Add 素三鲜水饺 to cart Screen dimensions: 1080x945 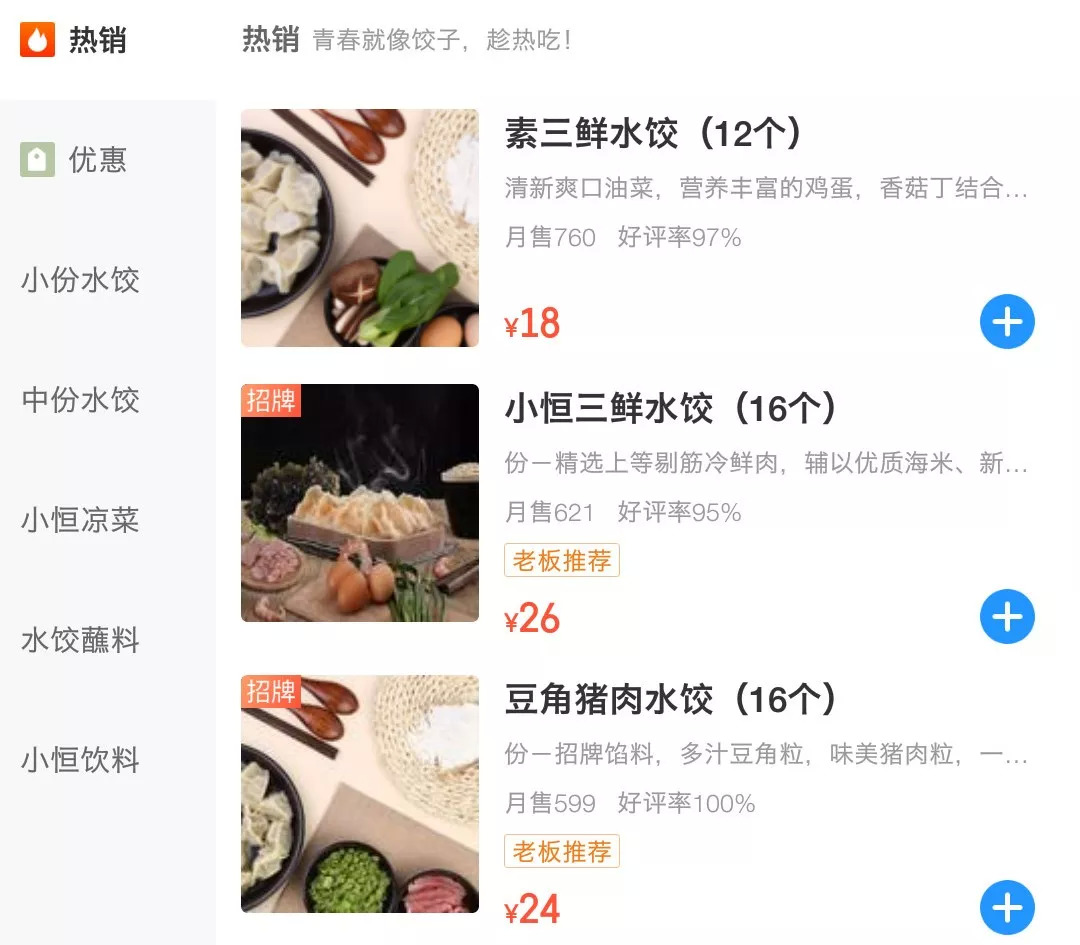click(x=1006, y=322)
